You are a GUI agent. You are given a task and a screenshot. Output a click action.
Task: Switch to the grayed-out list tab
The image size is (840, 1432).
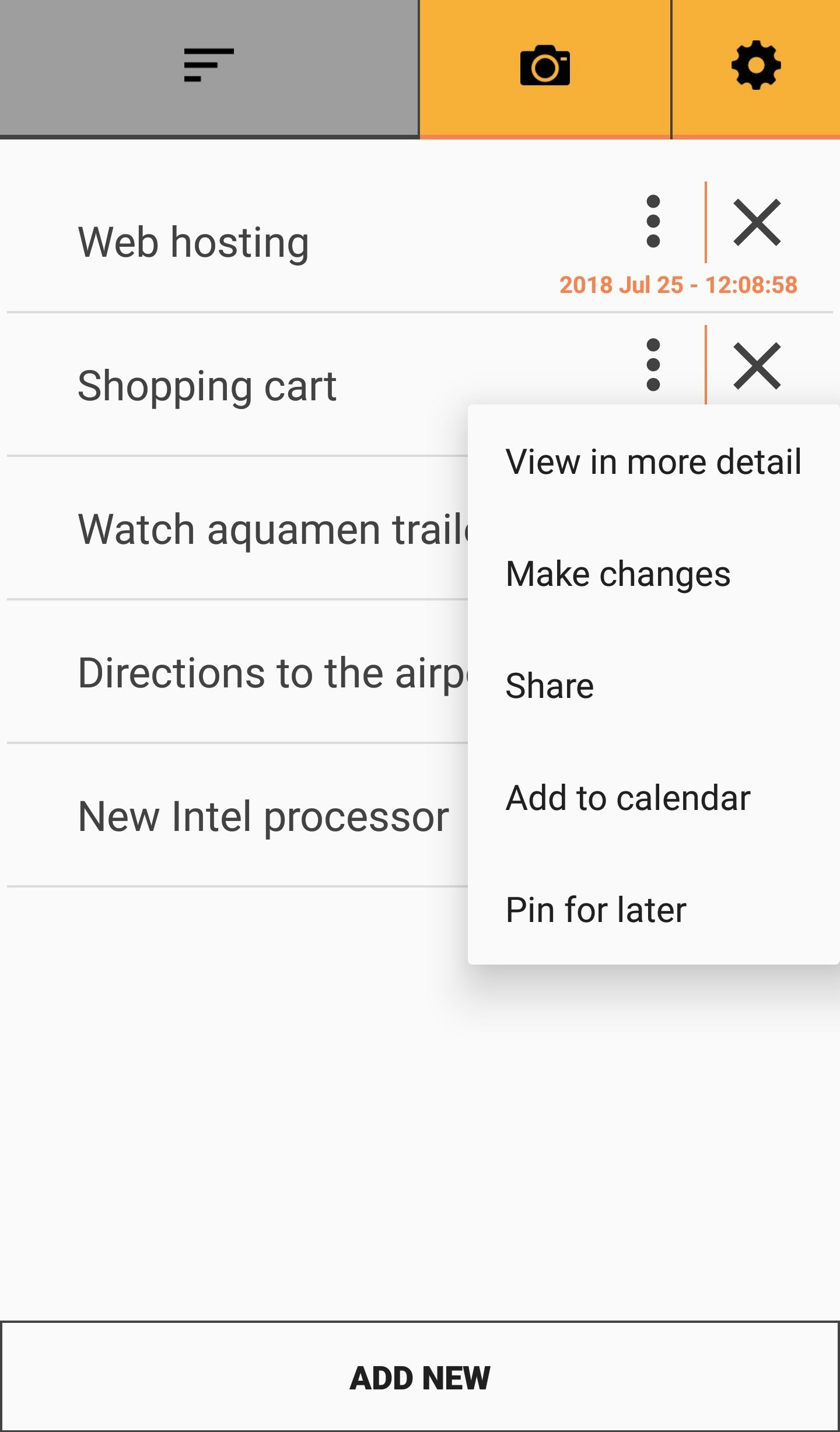(x=209, y=65)
